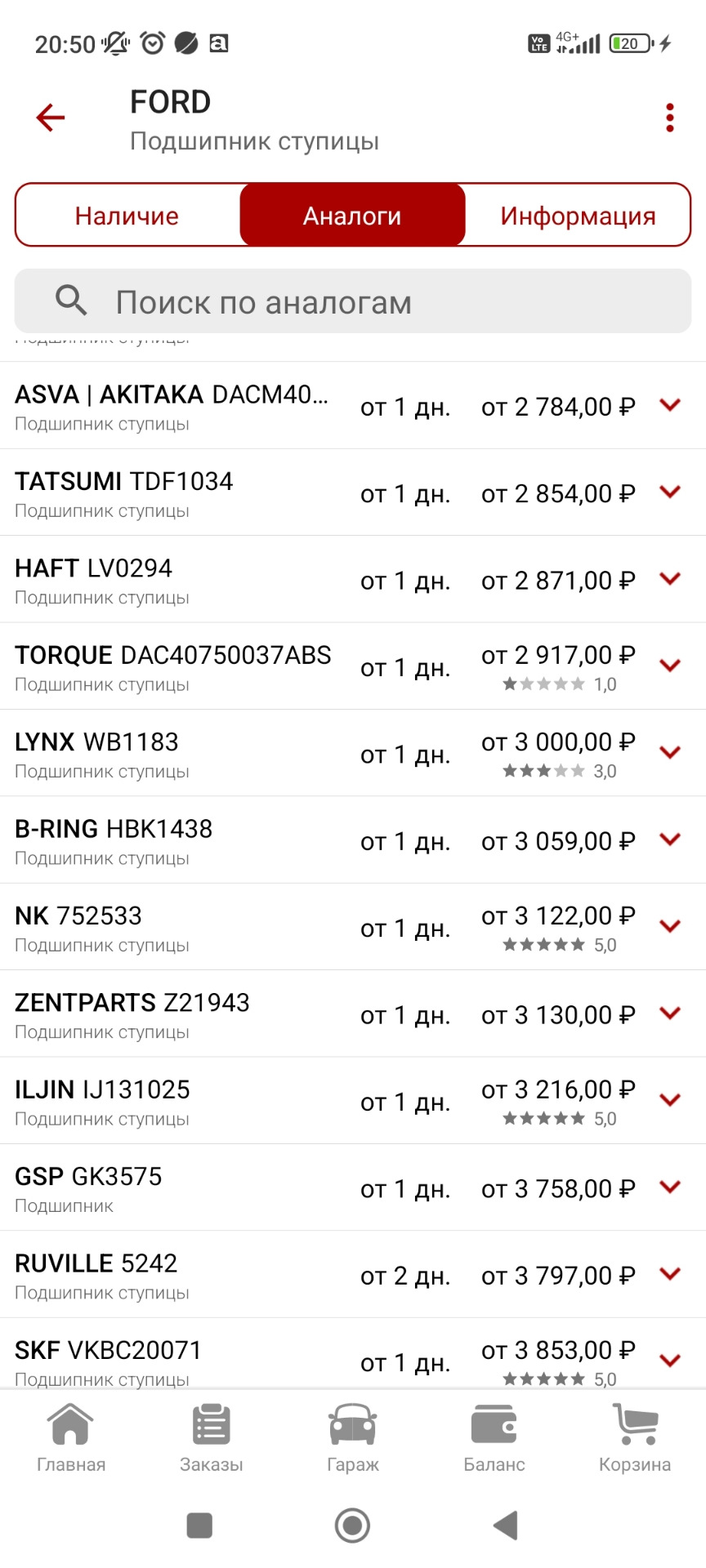Open the GSP GK3575 bearing
This screenshot has height=1568, width=706.
180,1188
